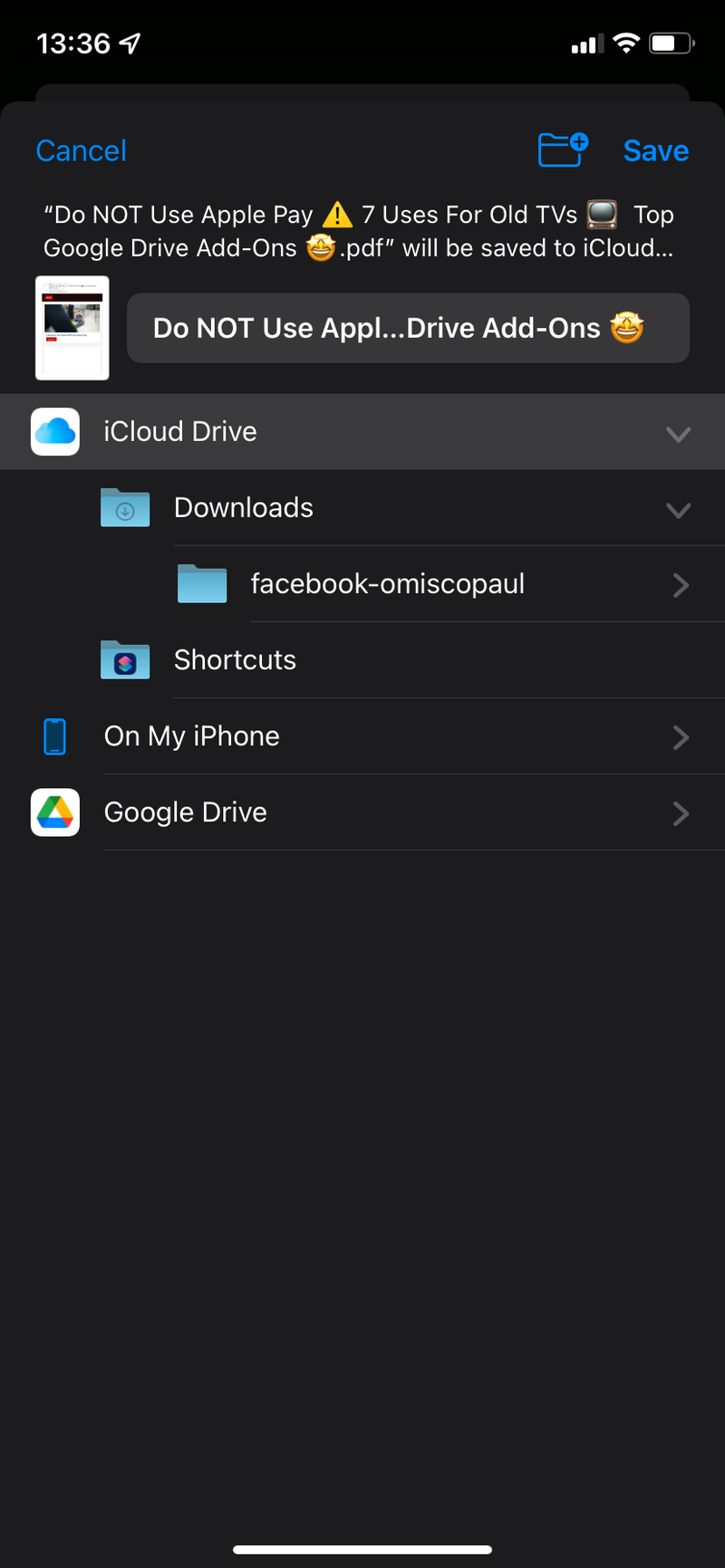Create a new folder

tap(562, 149)
